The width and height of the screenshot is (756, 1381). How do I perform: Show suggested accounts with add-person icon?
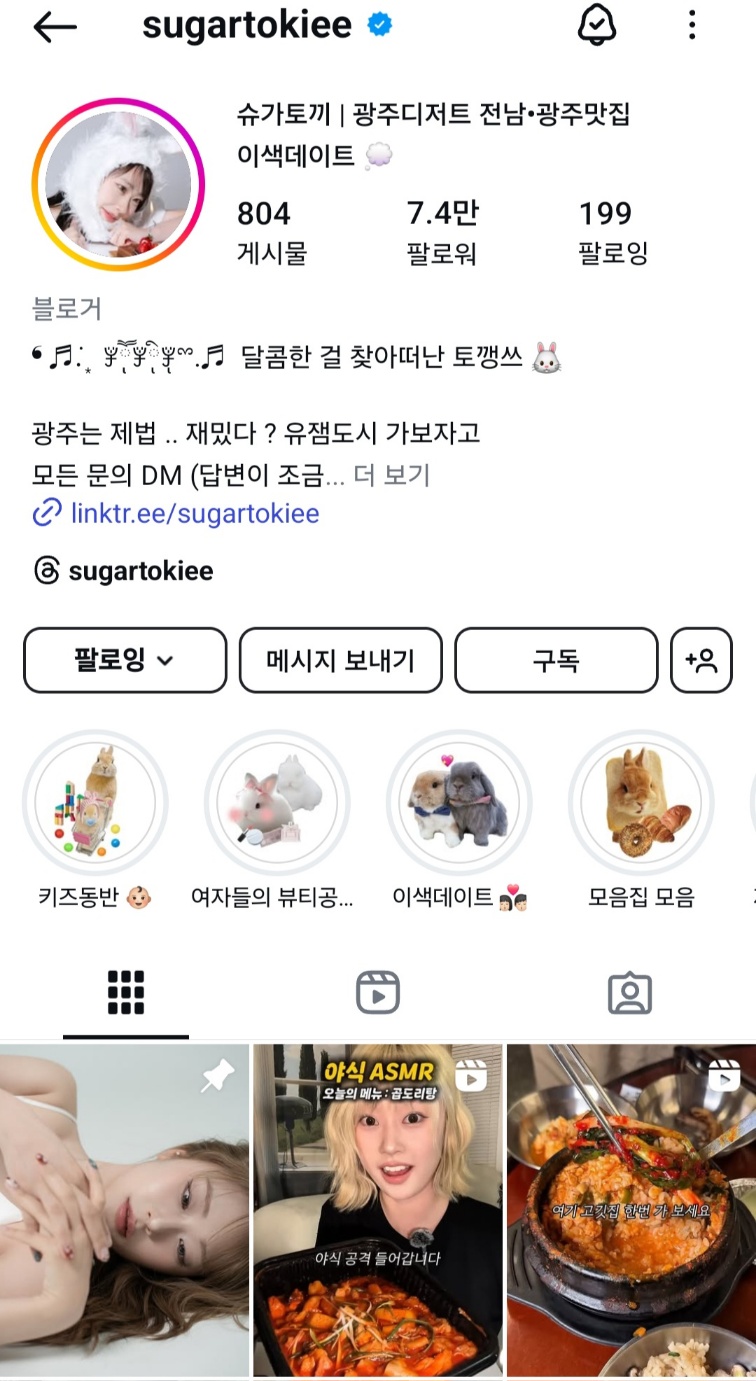click(701, 660)
